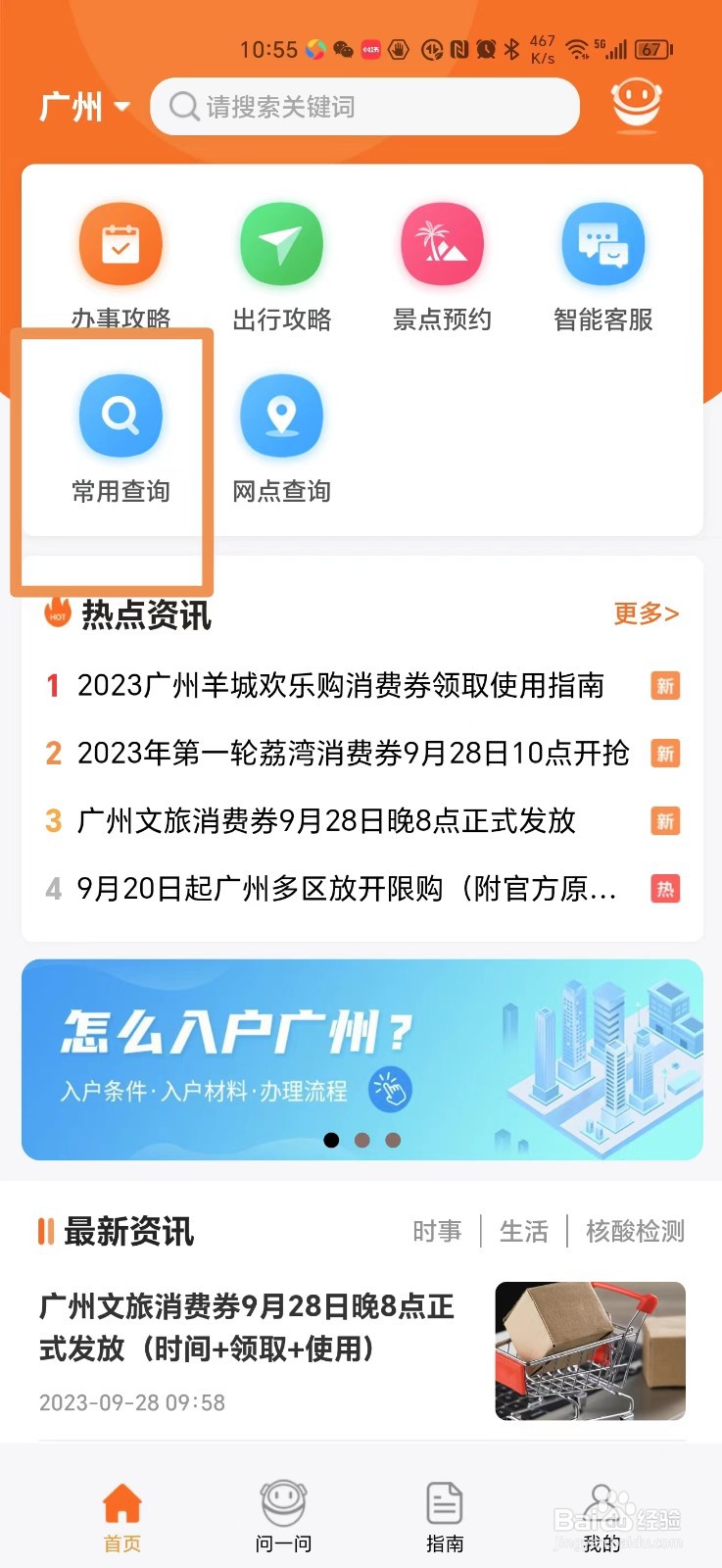Launch 智能客服 smart customer service
The width and height of the screenshot is (722, 1568).
(603, 243)
